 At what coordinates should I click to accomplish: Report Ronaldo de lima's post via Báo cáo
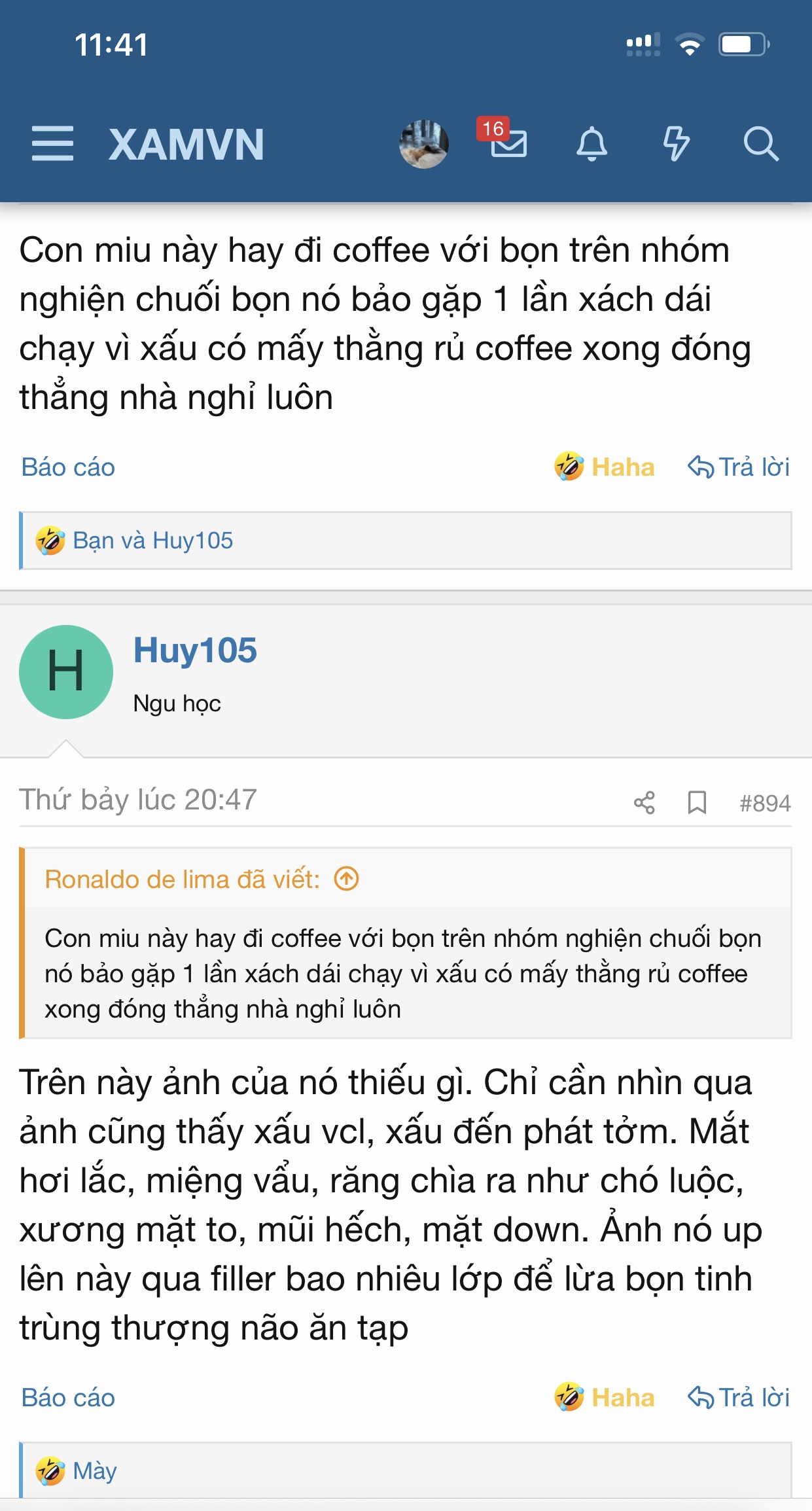point(68,467)
